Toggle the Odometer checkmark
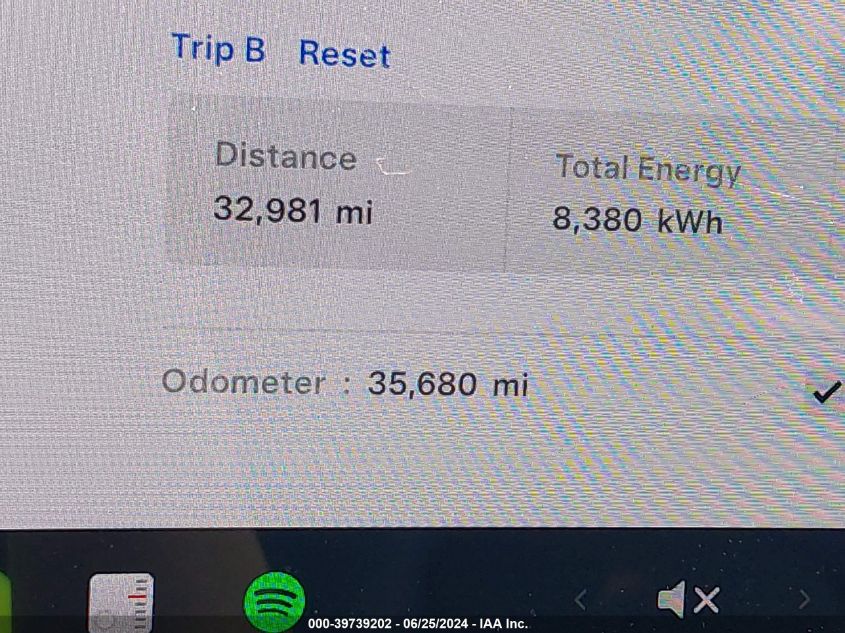 pos(826,393)
